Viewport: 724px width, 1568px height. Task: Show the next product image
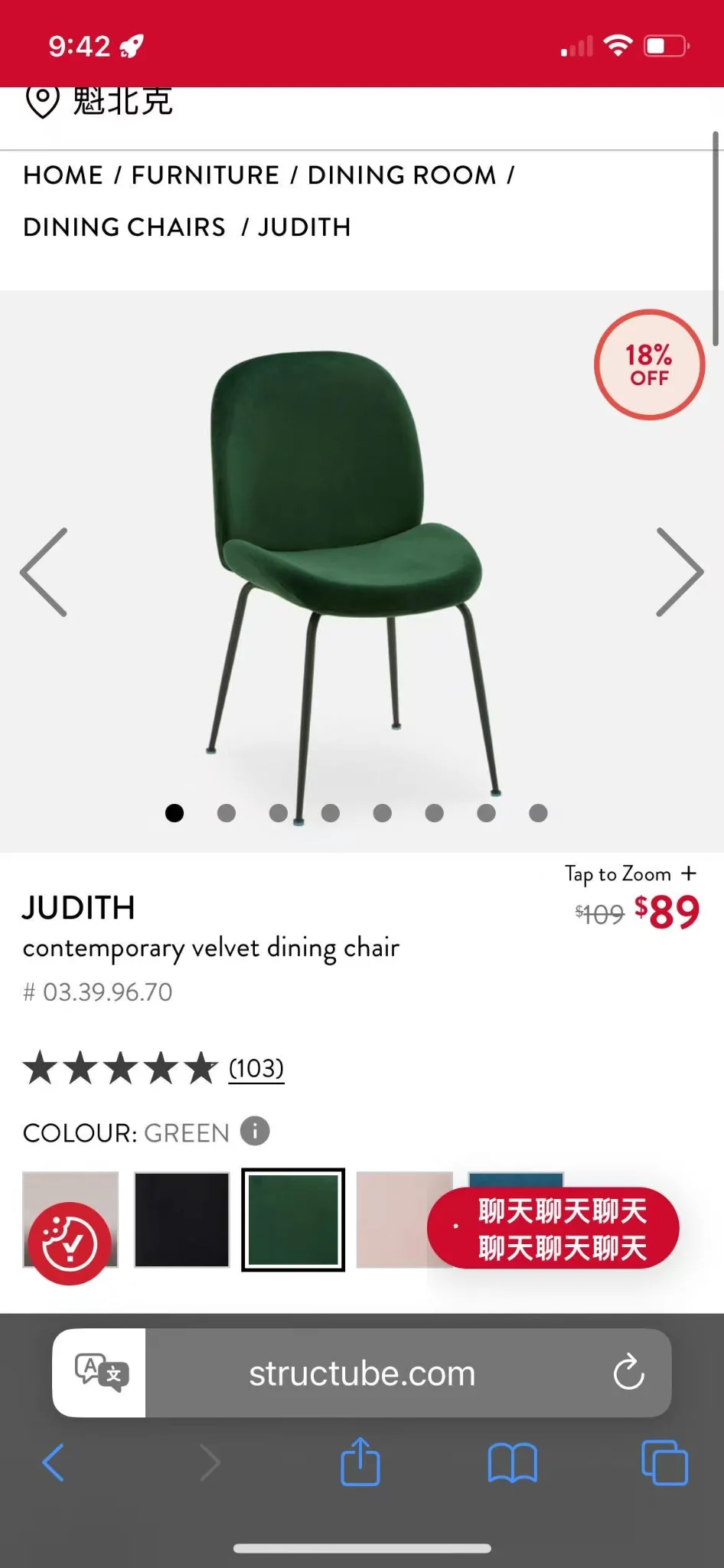click(680, 572)
